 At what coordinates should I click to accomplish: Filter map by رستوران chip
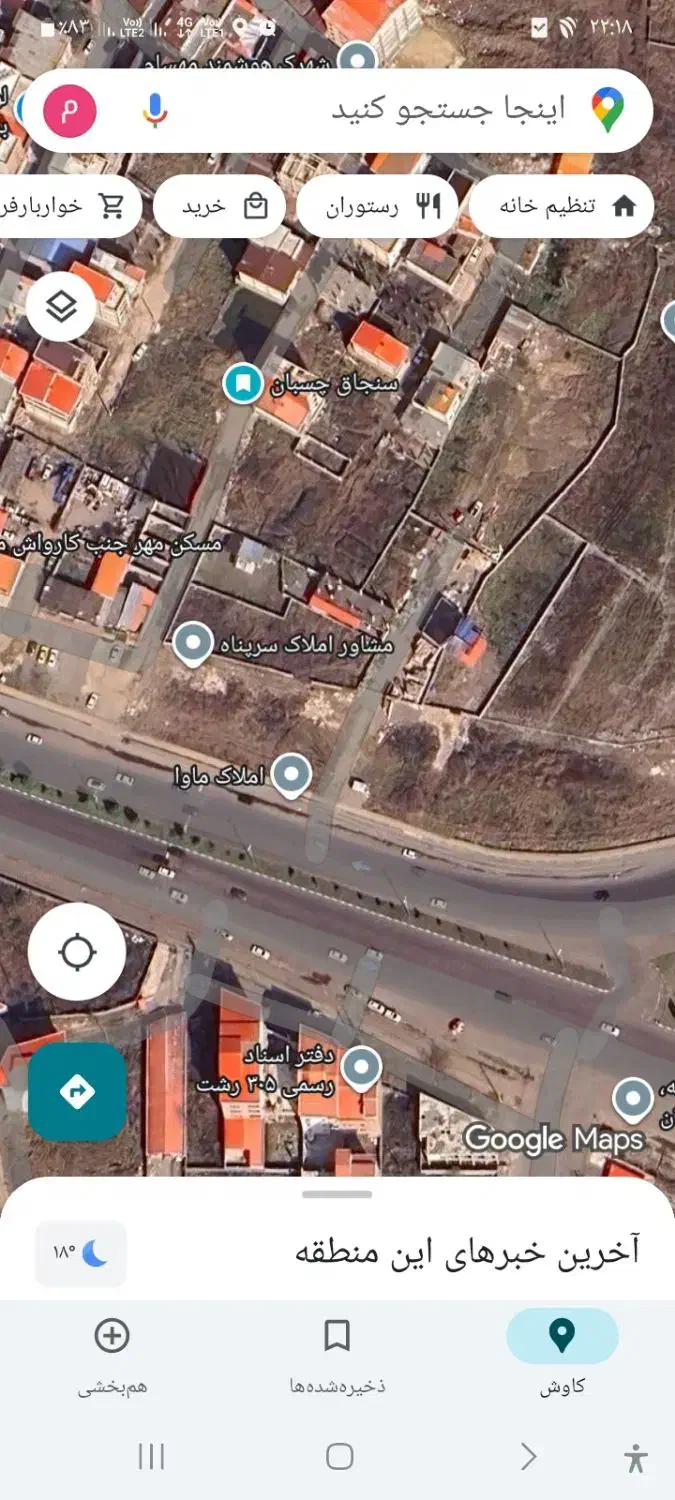(x=377, y=207)
